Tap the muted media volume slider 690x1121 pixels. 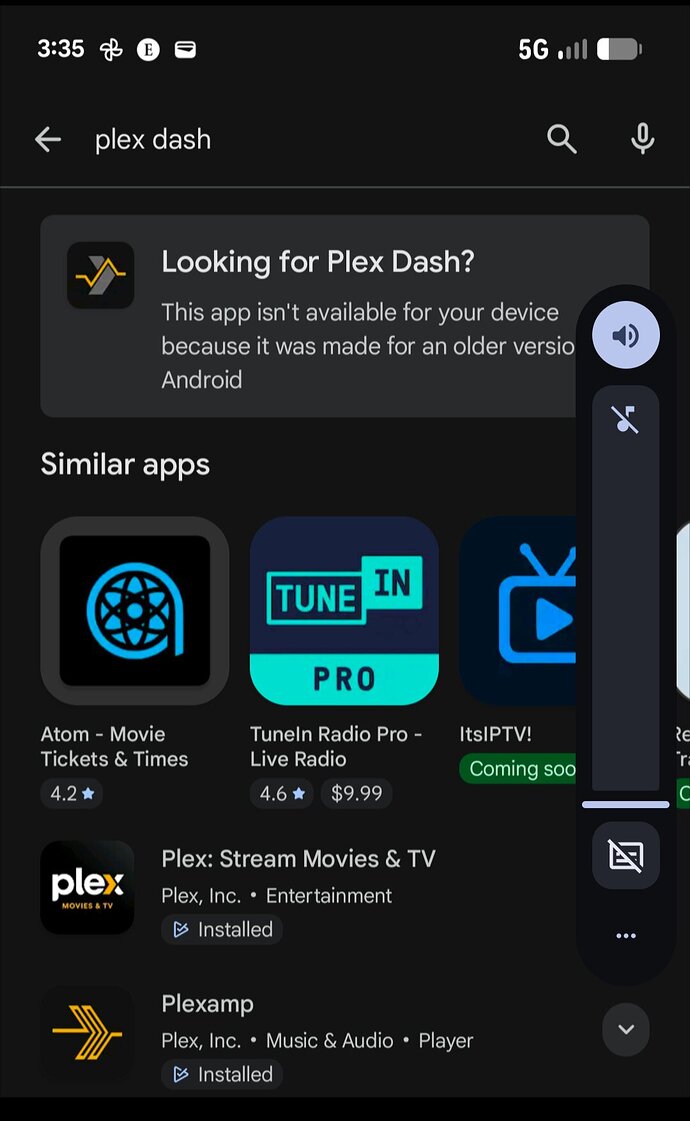(x=626, y=600)
